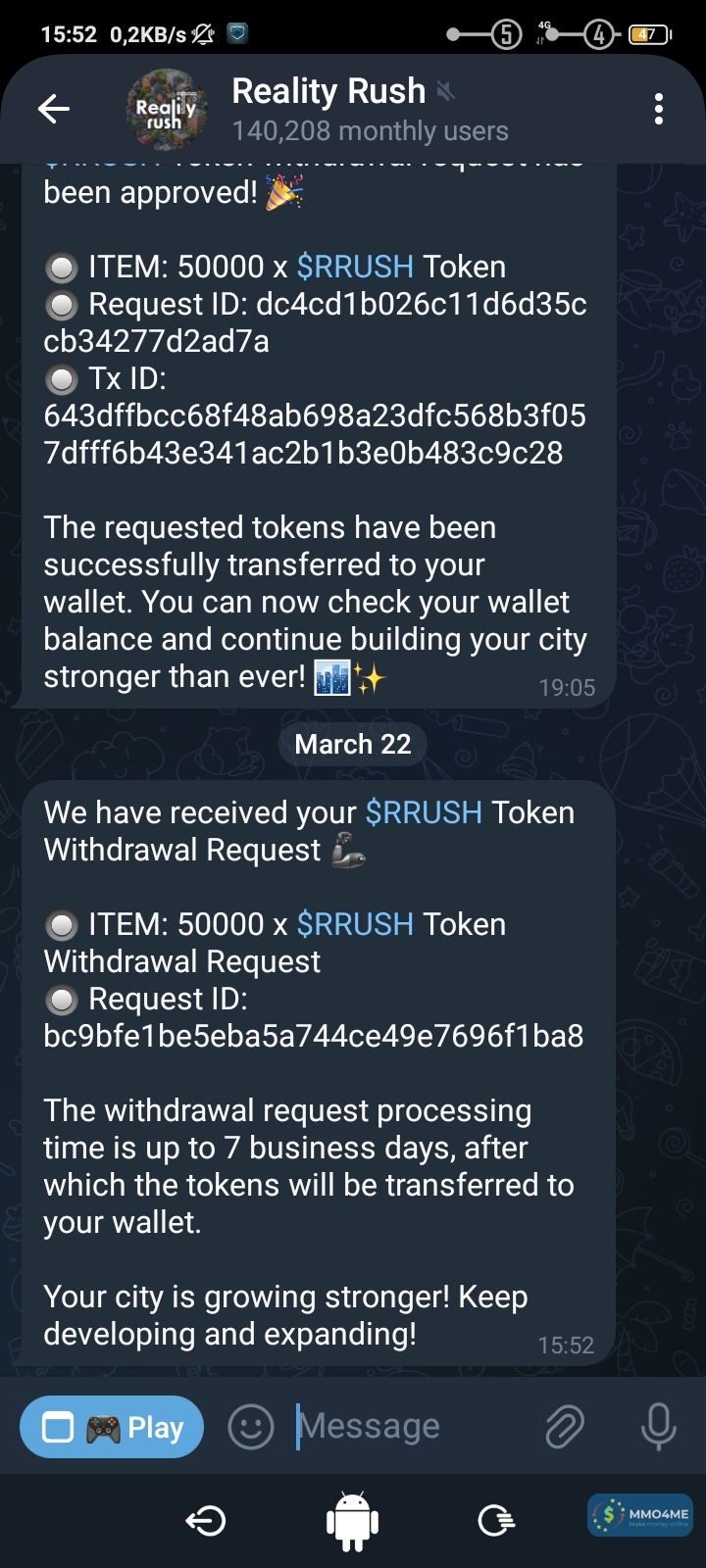
Task: Tap the March 22 date chip
Action: 353,744
